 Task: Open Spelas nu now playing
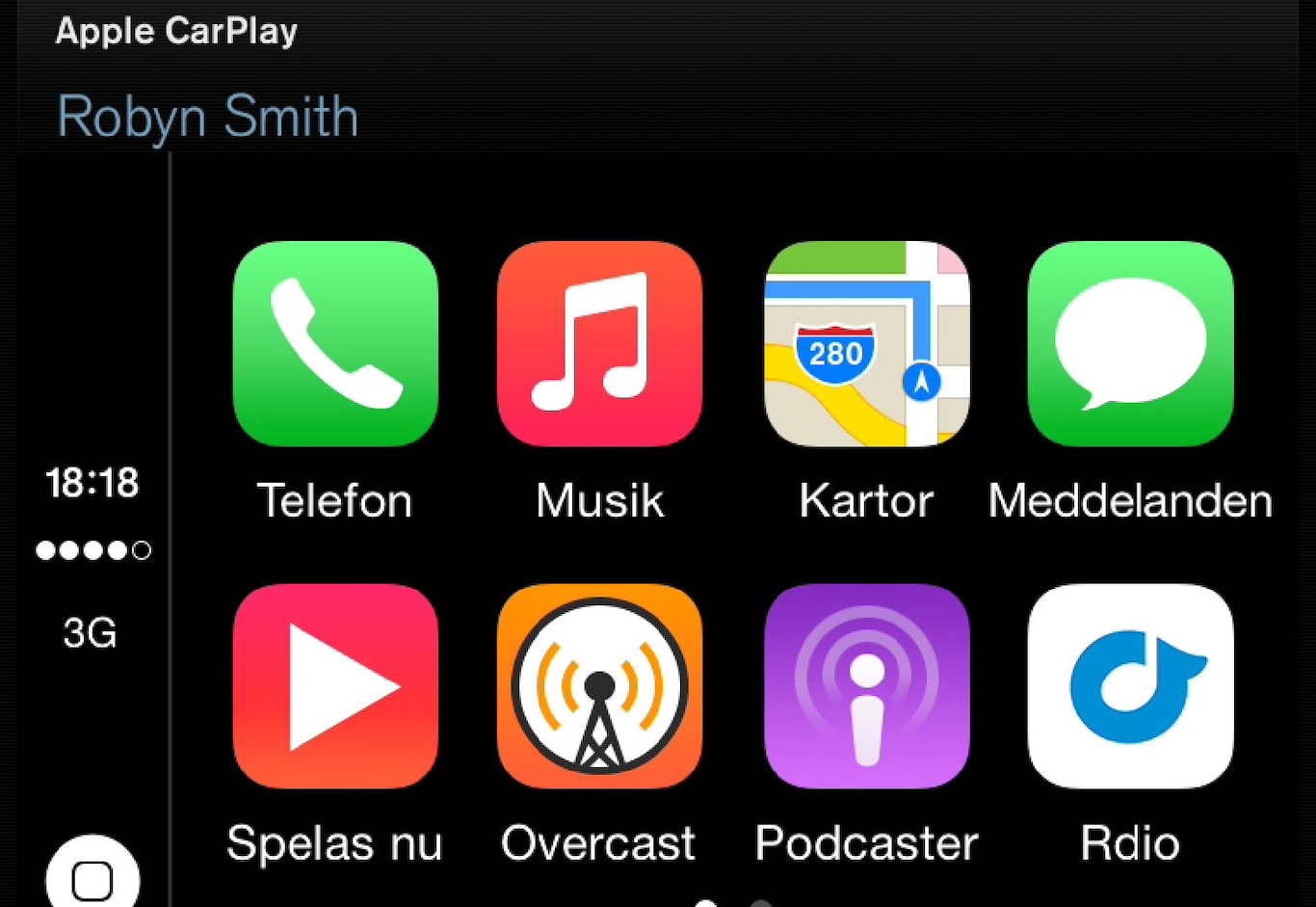tap(335, 685)
